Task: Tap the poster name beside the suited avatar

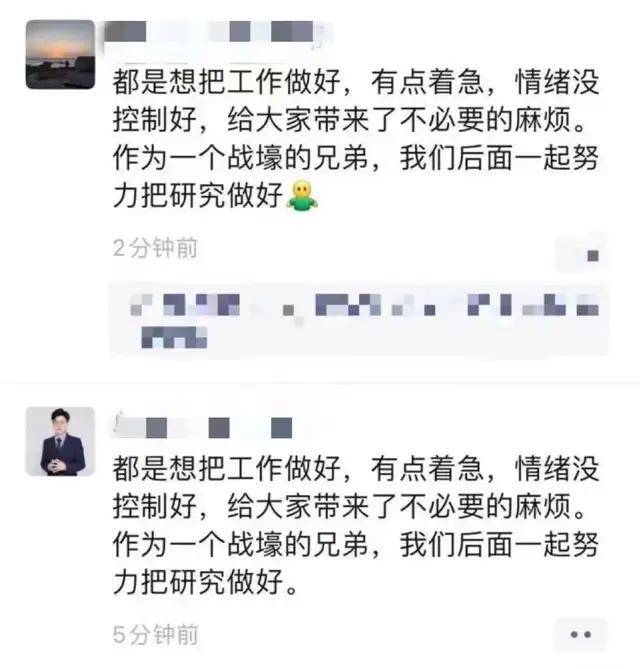Action: tap(202, 426)
